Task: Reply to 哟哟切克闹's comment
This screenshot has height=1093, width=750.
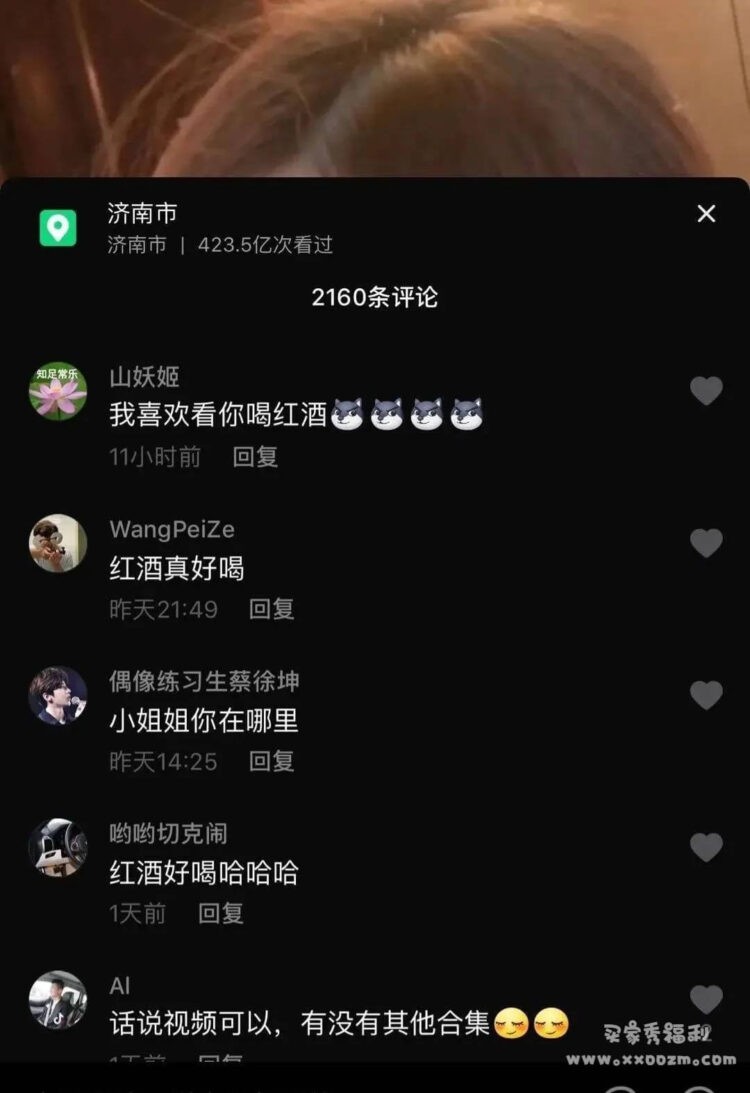Action: [220, 913]
